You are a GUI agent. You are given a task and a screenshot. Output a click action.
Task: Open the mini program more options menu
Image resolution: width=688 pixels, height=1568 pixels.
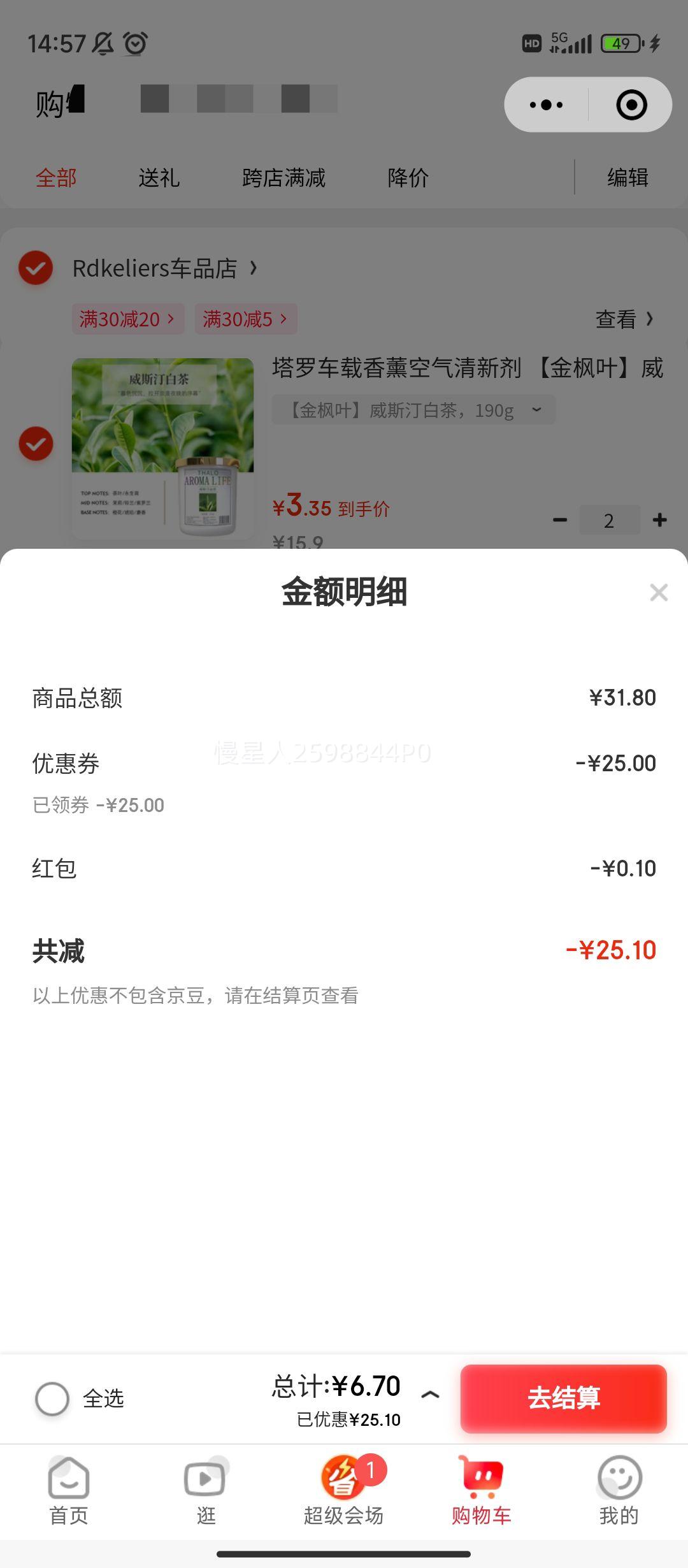tap(547, 105)
